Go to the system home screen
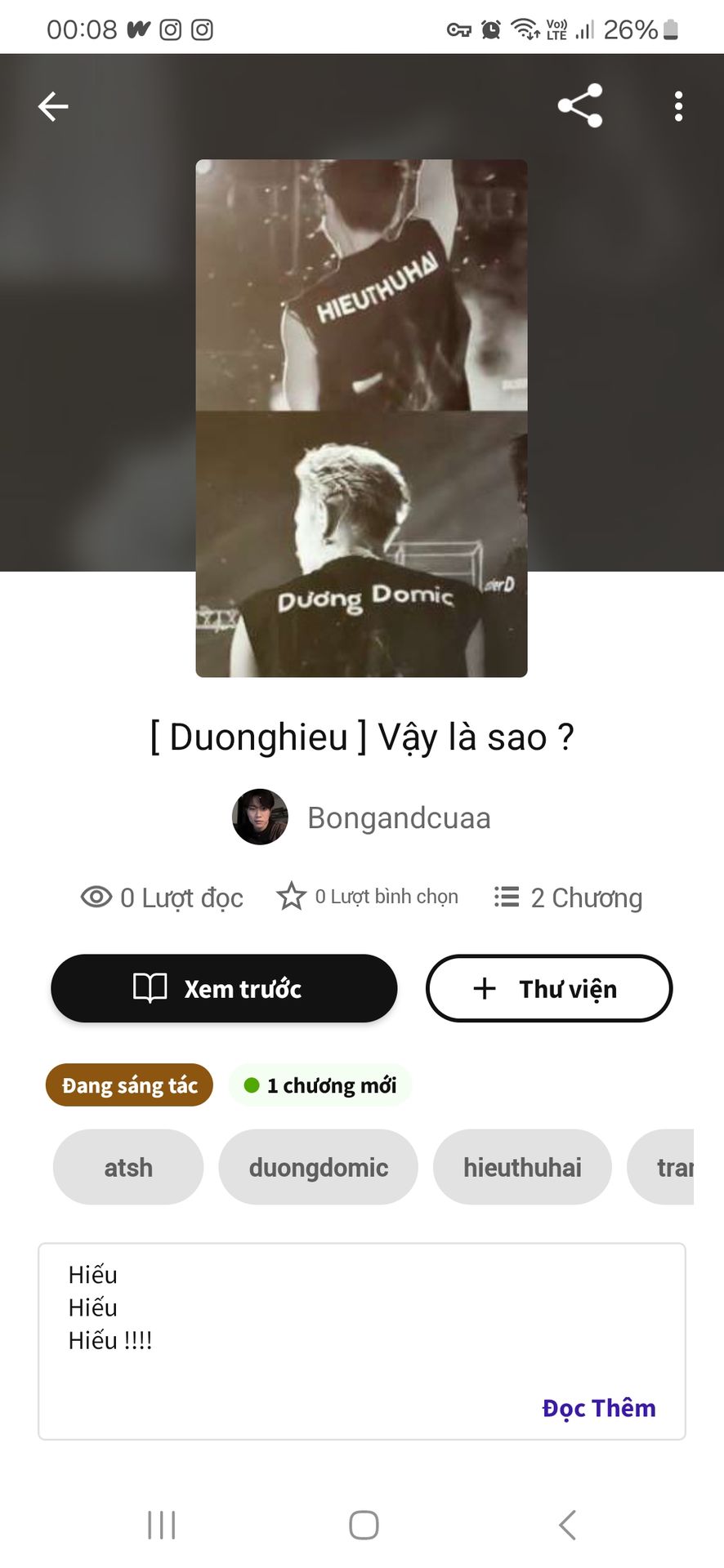This screenshot has width=724, height=1568. [364, 1525]
